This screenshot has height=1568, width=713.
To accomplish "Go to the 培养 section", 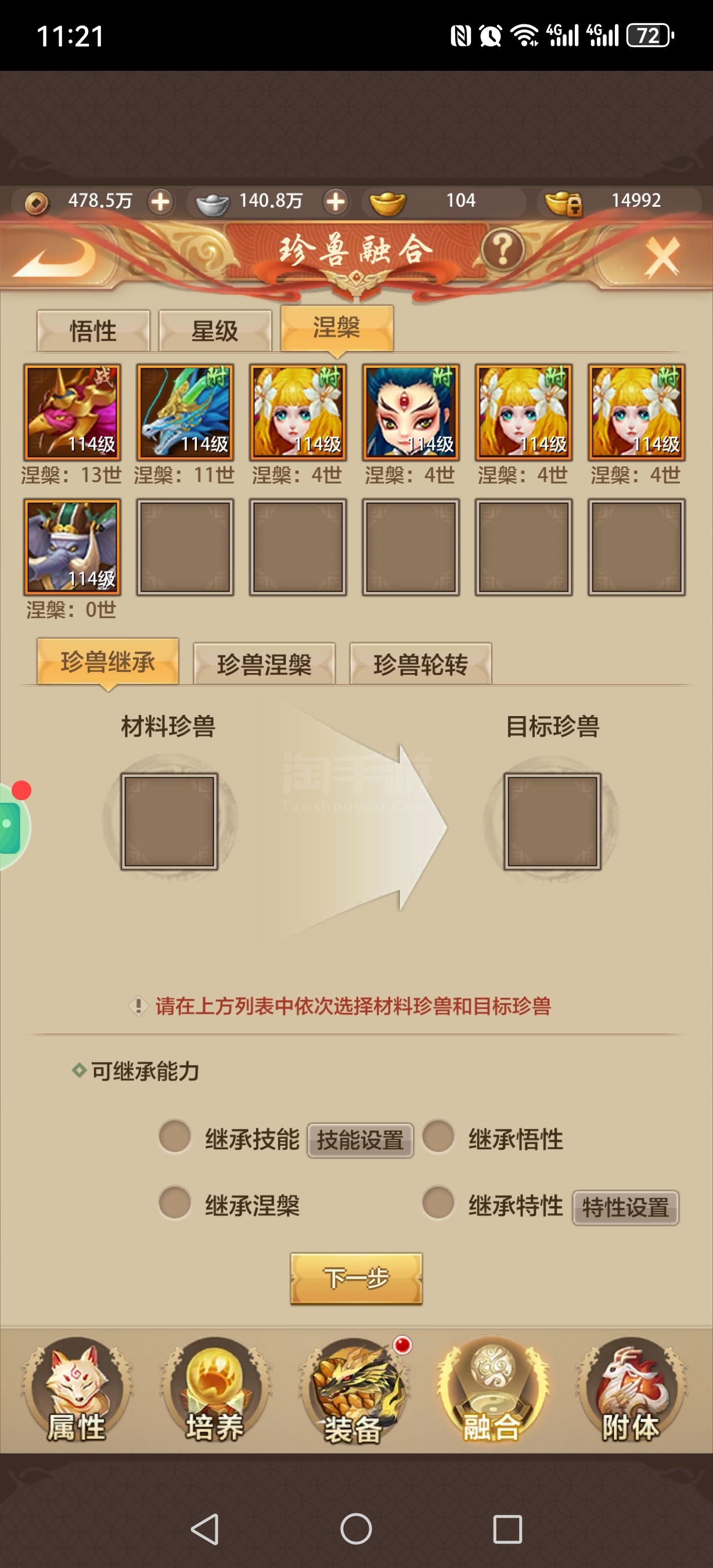I will point(215,1391).
